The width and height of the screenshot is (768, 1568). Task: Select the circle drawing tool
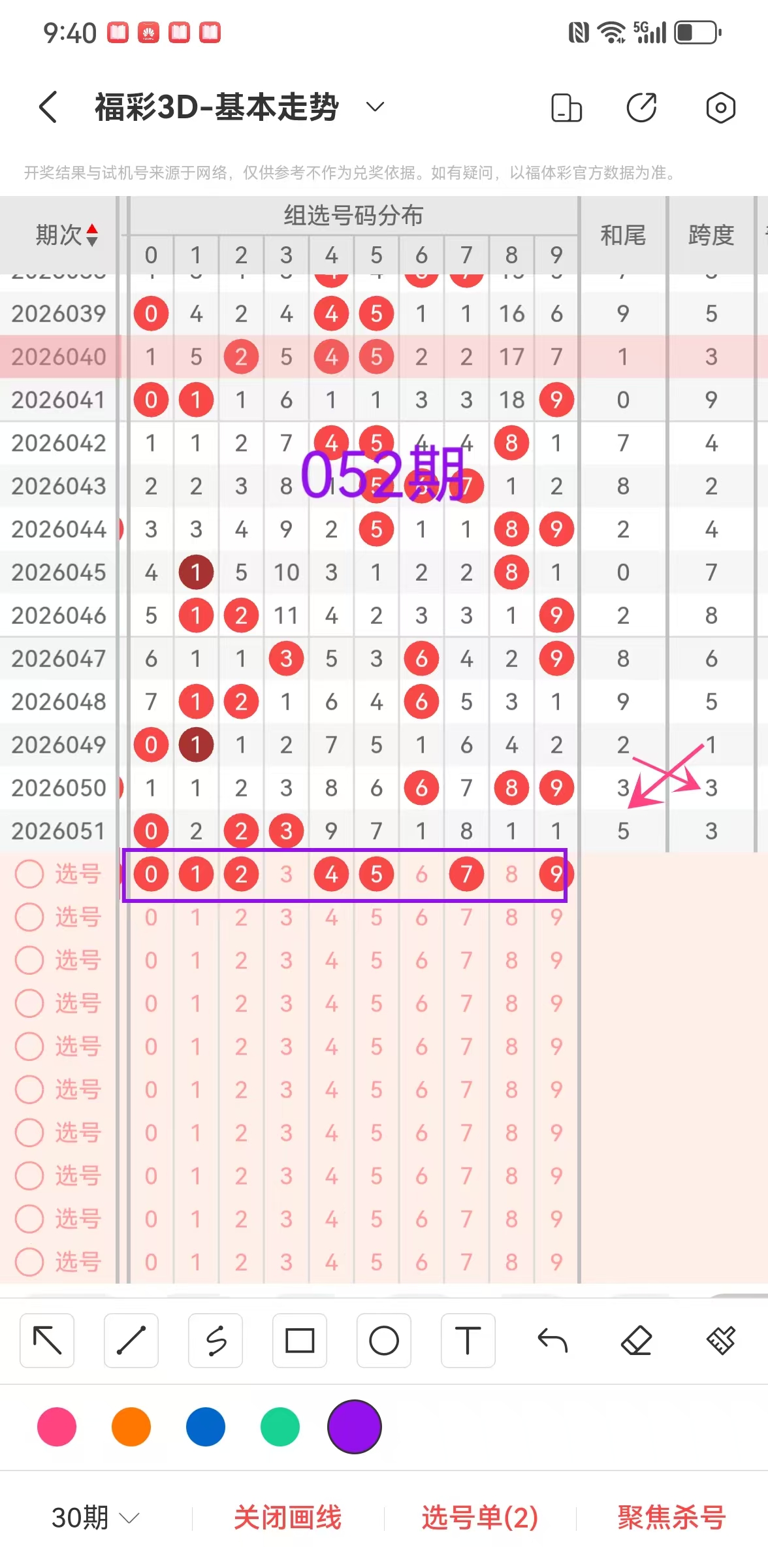tap(384, 1340)
